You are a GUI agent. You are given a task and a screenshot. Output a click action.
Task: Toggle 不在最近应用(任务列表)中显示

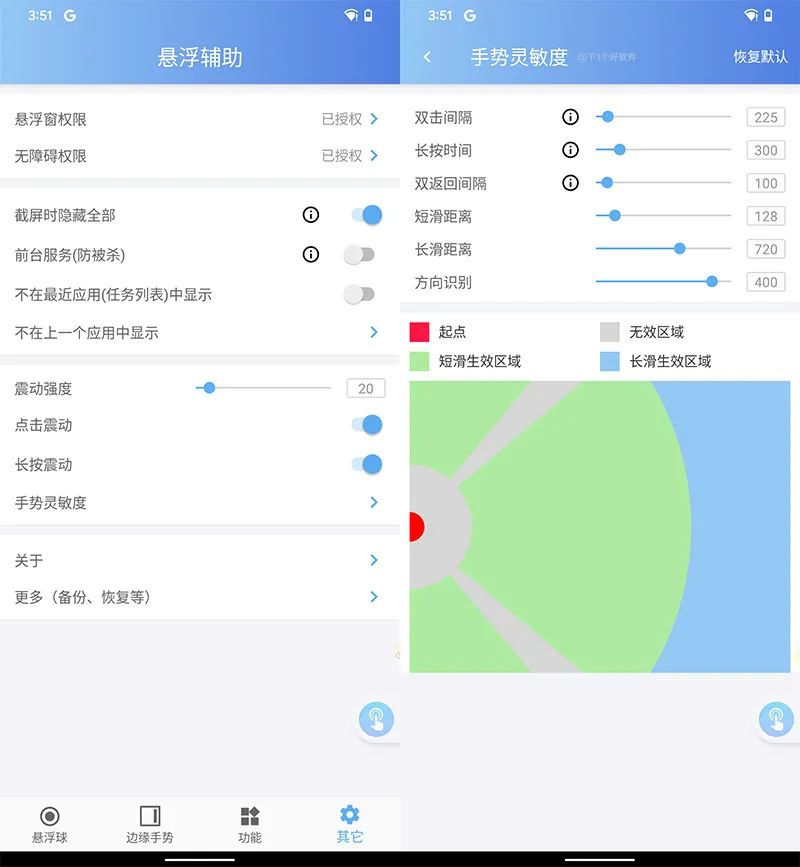358,294
